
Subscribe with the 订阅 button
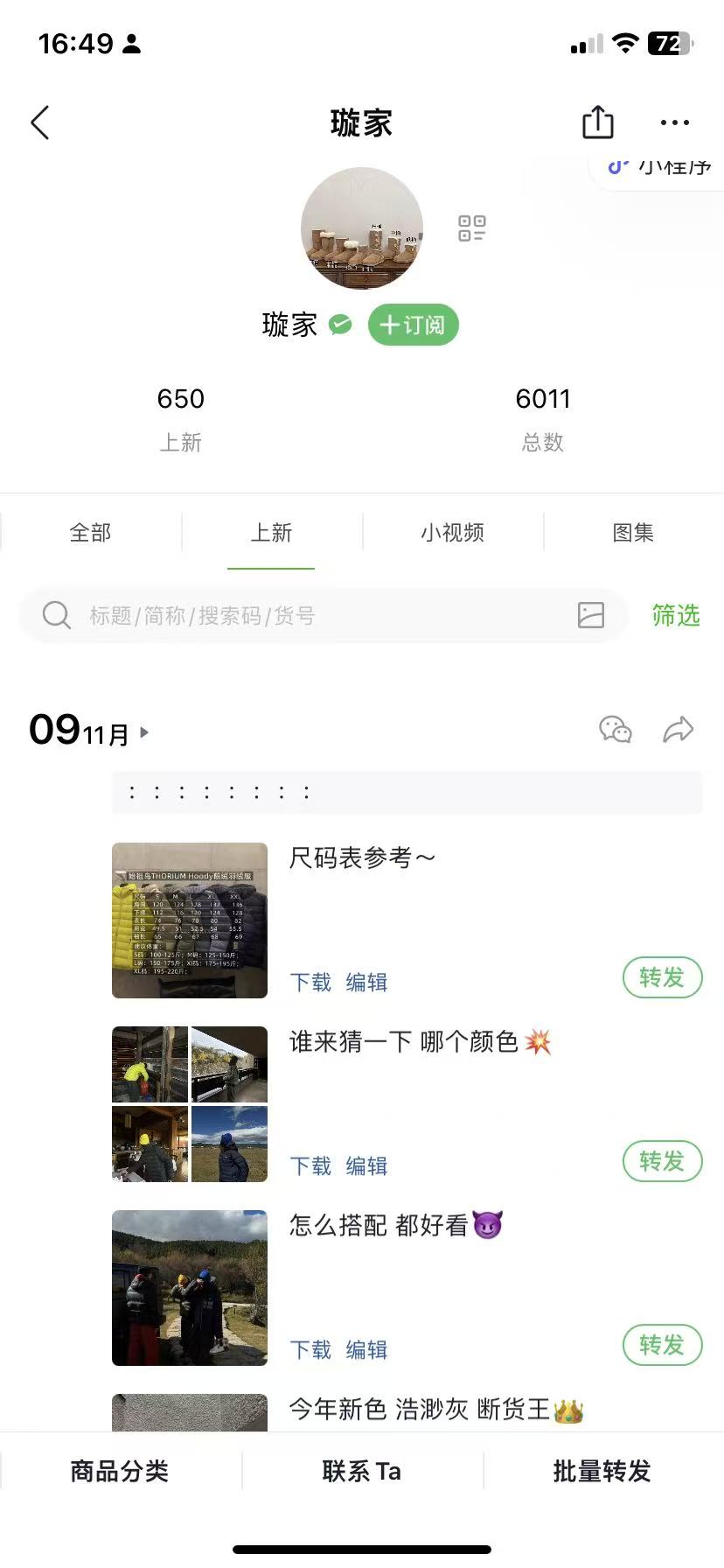coord(413,325)
